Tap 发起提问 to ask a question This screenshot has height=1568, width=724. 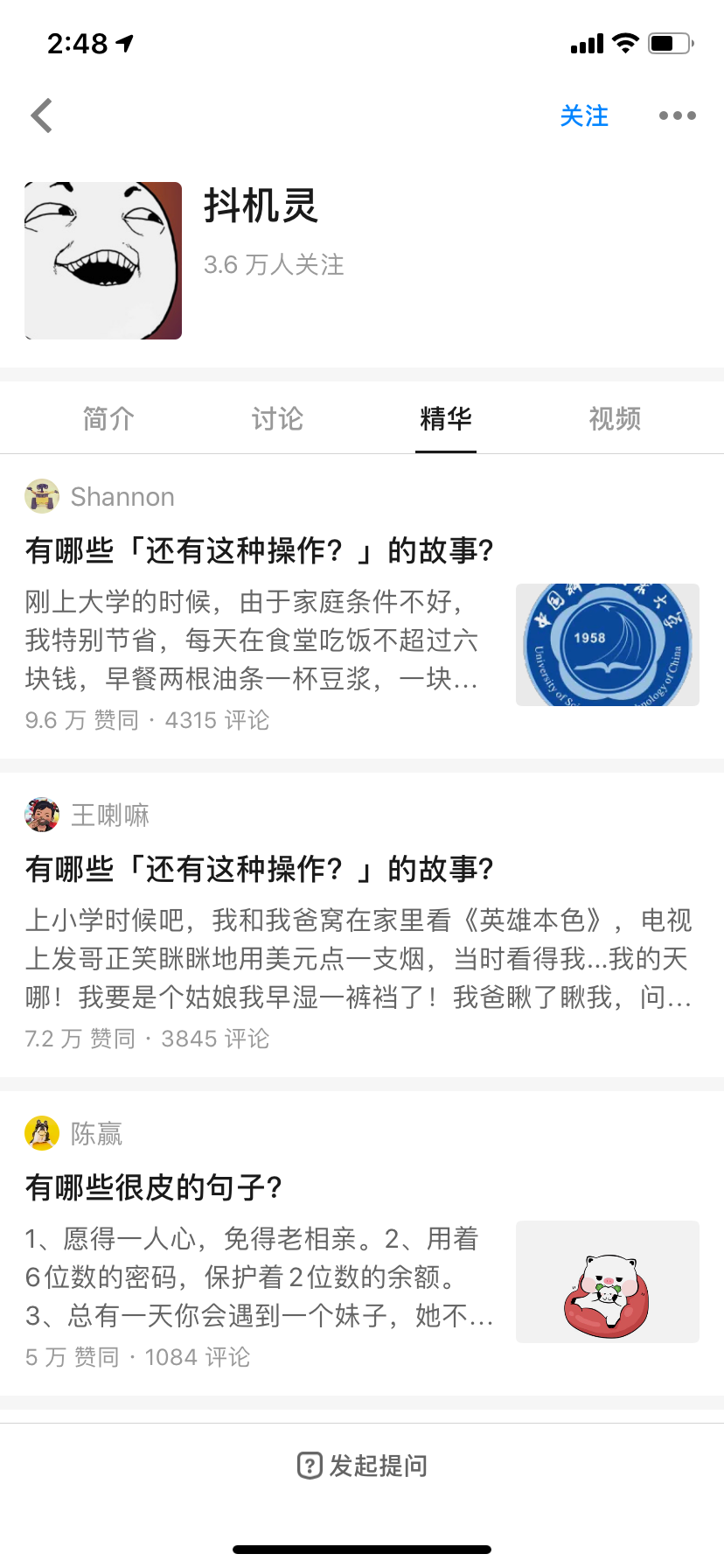pyautogui.click(x=362, y=1465)
